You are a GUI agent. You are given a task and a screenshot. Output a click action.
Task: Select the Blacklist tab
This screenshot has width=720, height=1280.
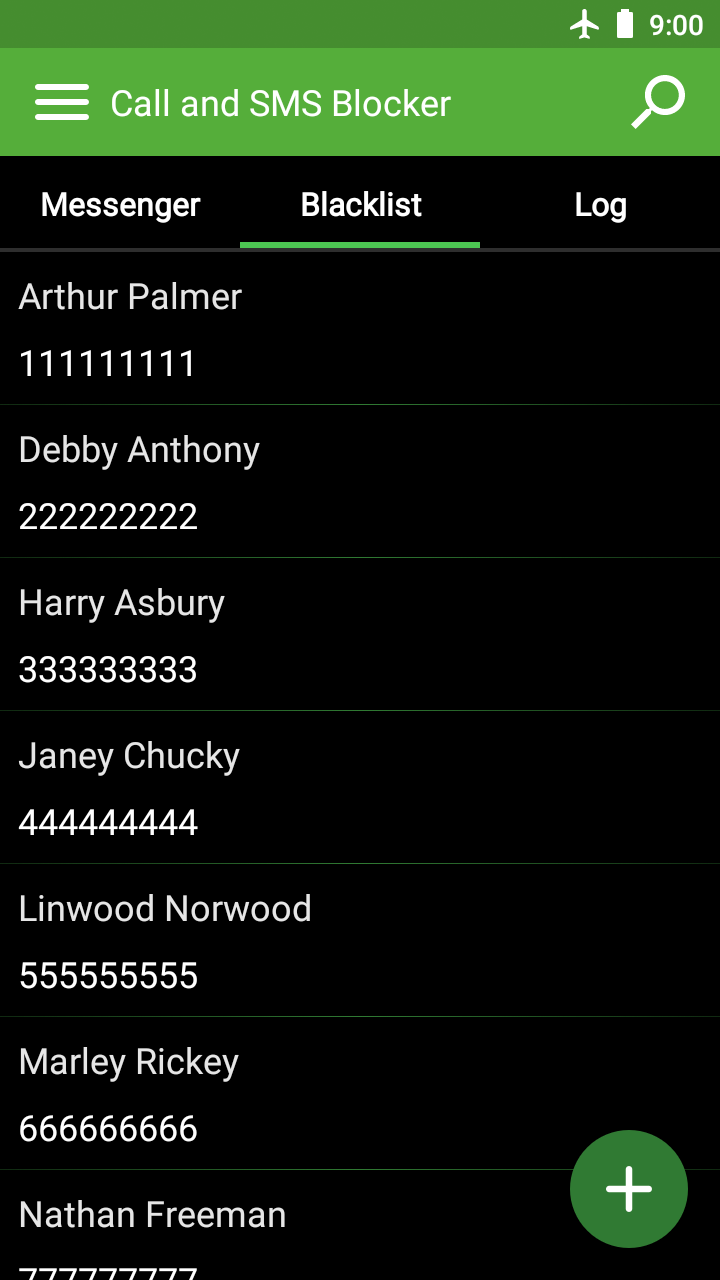point(360,205)
